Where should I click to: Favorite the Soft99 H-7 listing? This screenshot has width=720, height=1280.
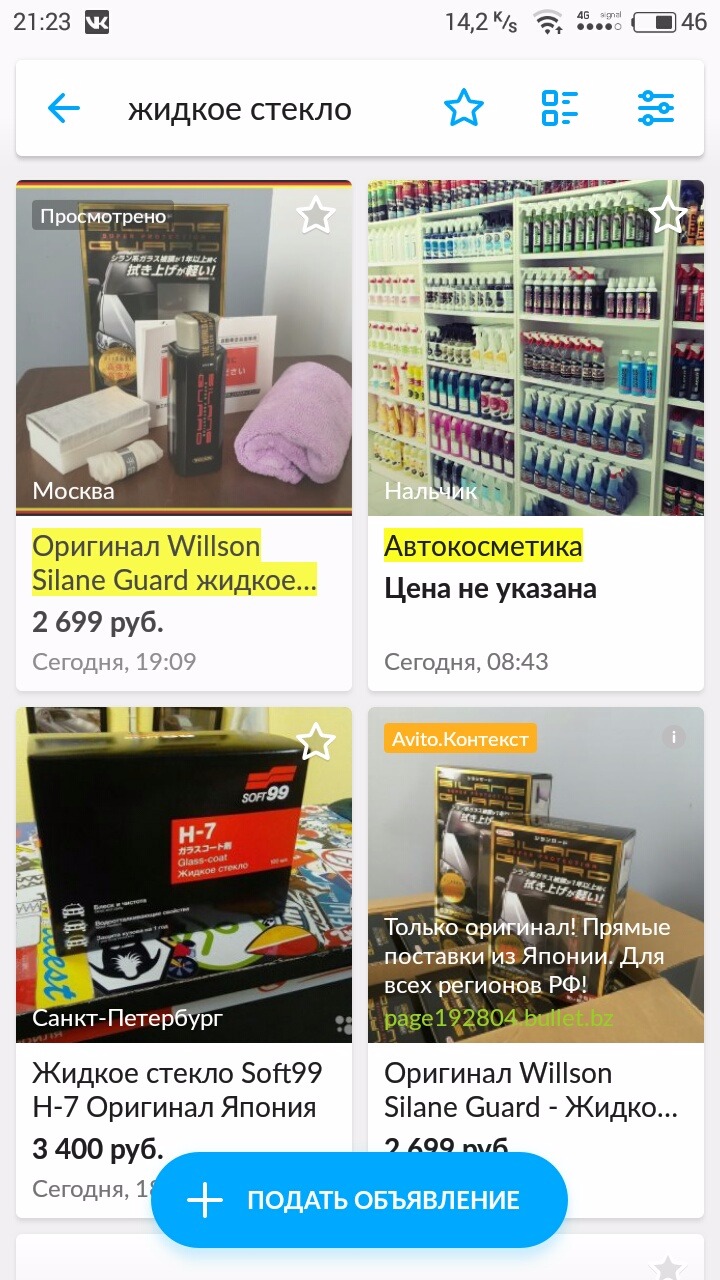[x=316, y=742]
